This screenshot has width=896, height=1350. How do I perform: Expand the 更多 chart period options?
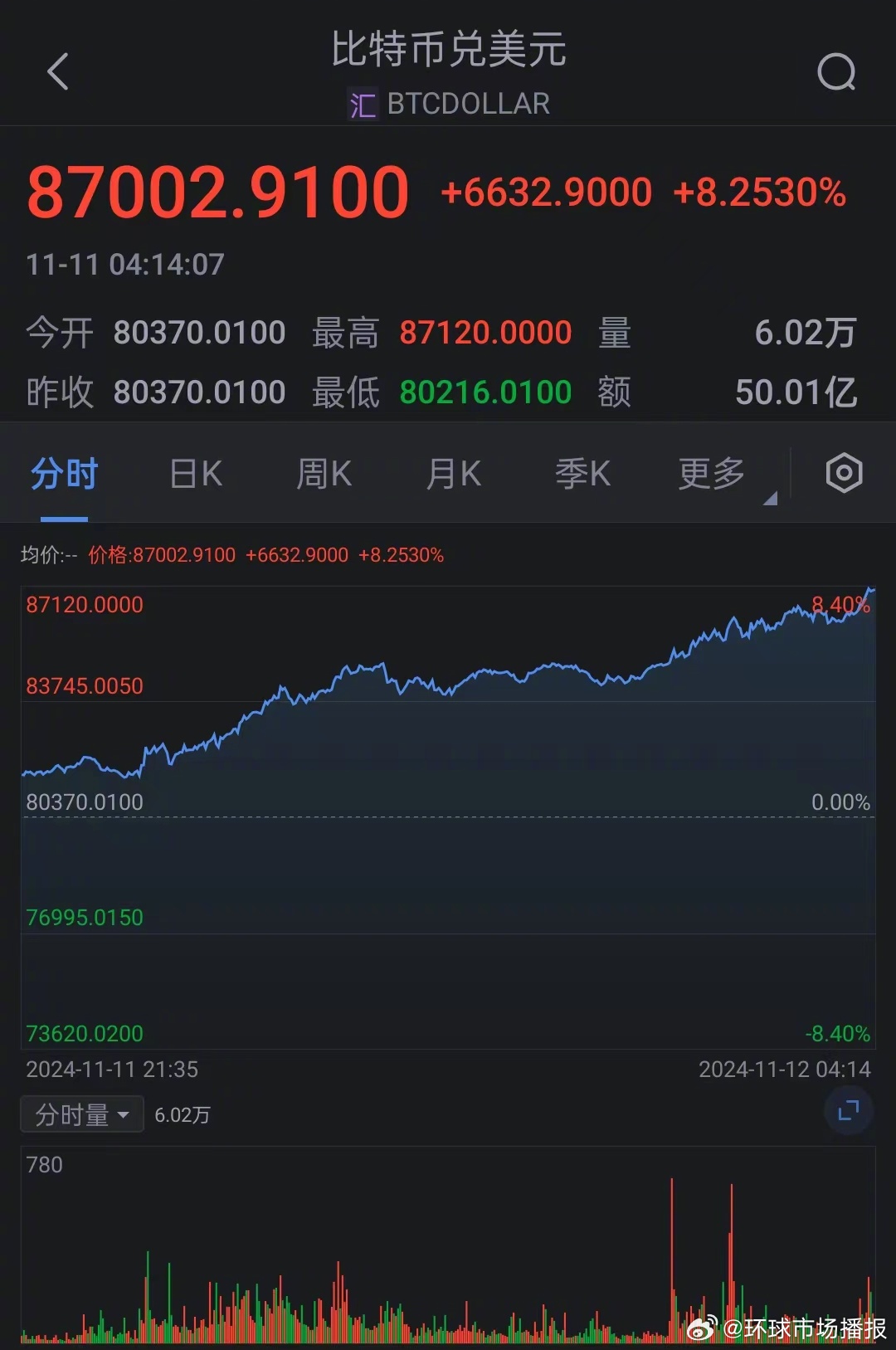pos(713,474)
